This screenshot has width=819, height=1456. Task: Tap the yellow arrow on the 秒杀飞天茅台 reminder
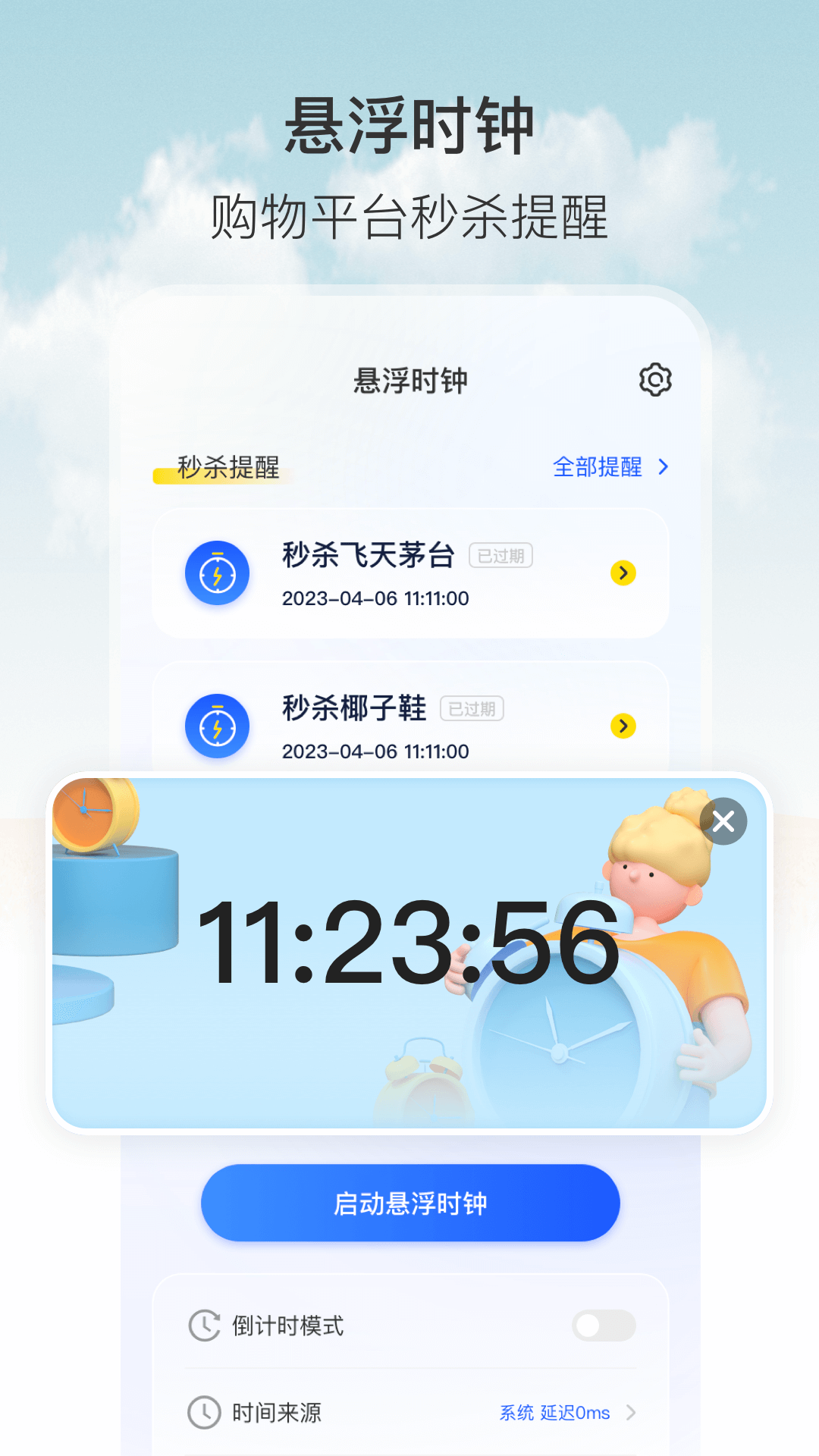pyautogui.click(x=623, y=573)
